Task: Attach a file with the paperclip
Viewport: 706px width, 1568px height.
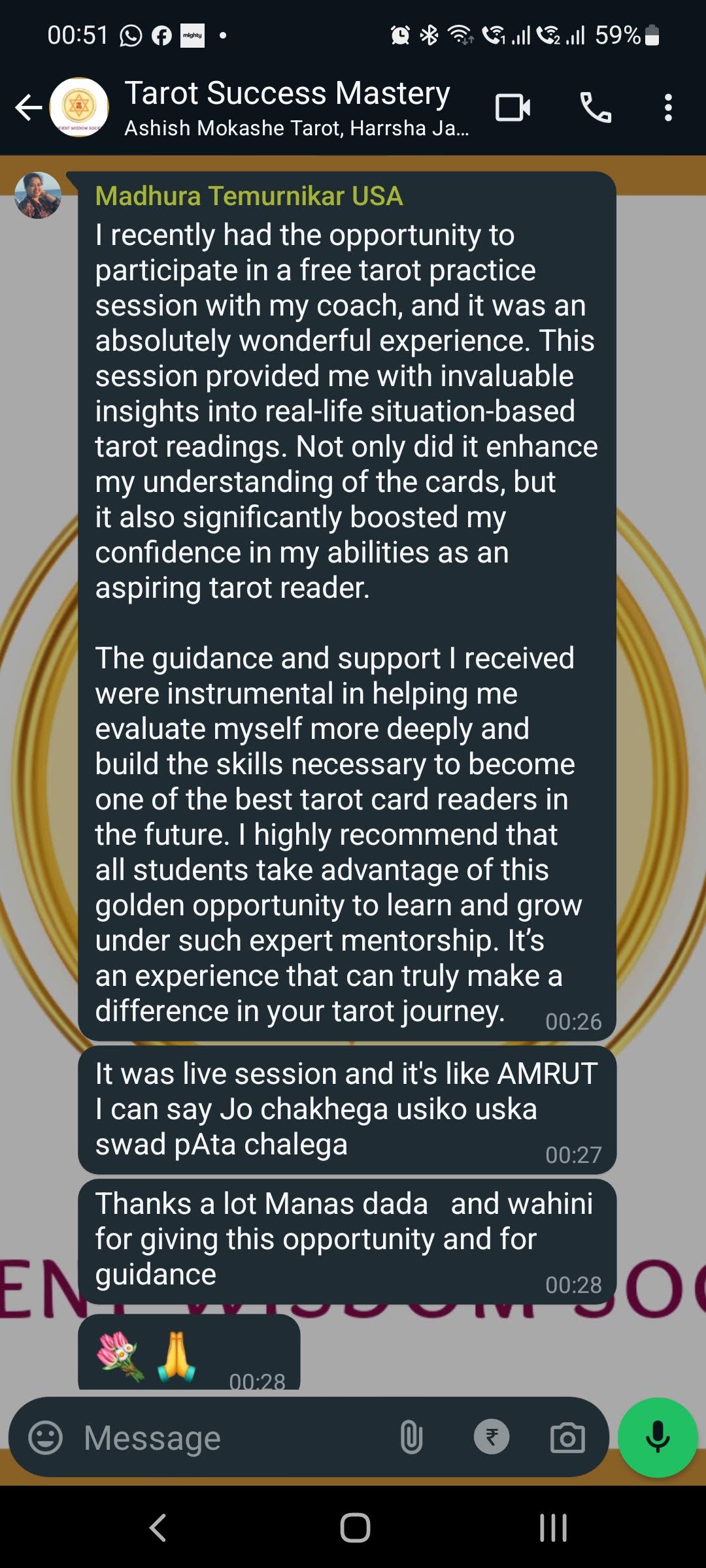Action: pyautogui.click(x=411, y=1437)
